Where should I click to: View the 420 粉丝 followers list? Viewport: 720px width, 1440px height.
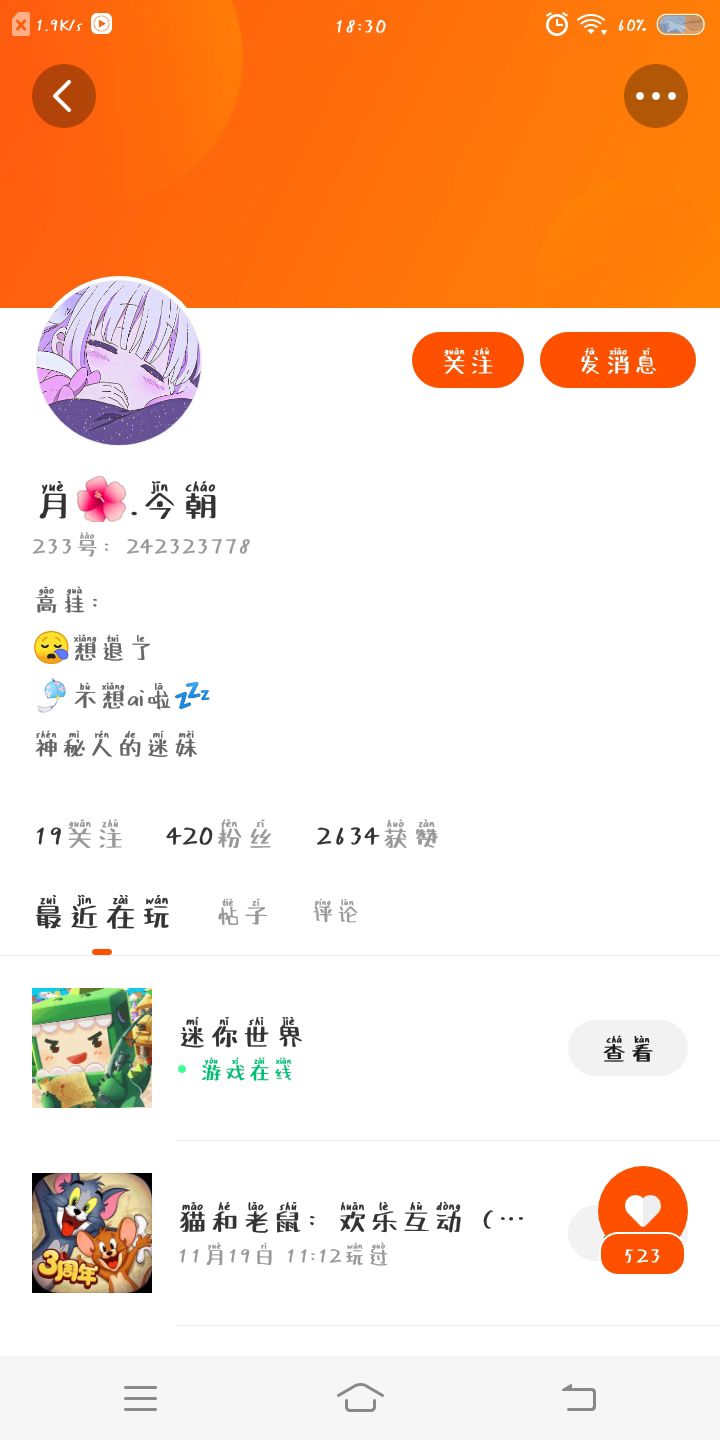pos(219,835)
